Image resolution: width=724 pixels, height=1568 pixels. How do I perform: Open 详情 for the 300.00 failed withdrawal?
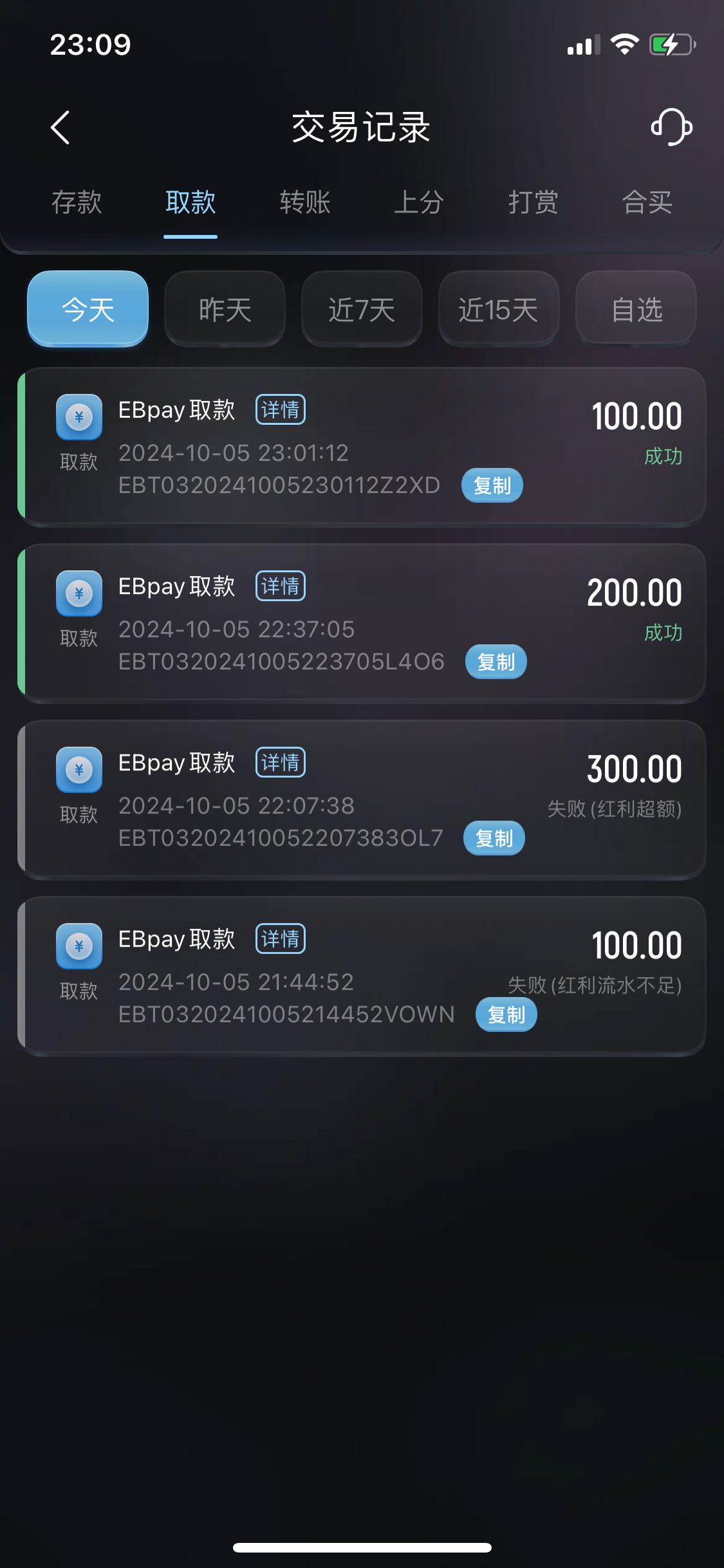(281, 763)
